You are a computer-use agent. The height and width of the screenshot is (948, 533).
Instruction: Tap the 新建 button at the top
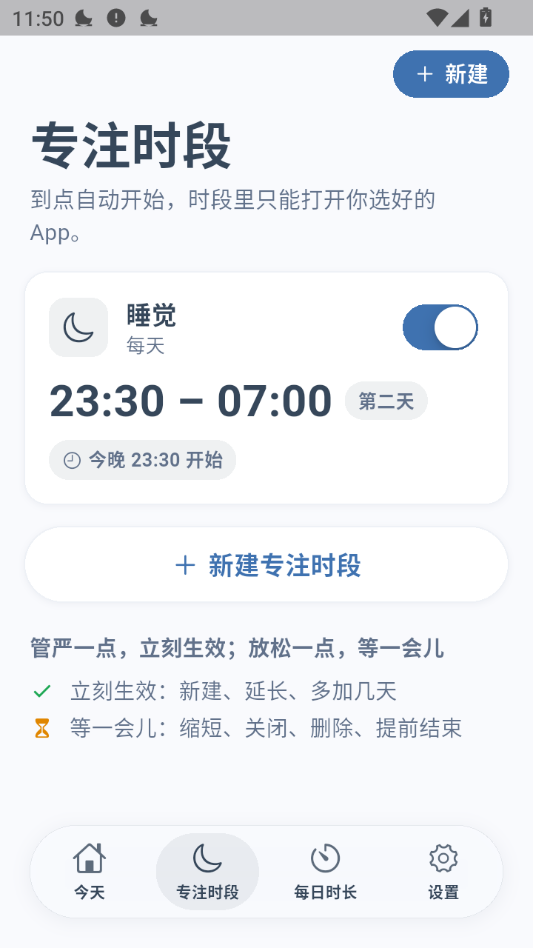point(451,74)
